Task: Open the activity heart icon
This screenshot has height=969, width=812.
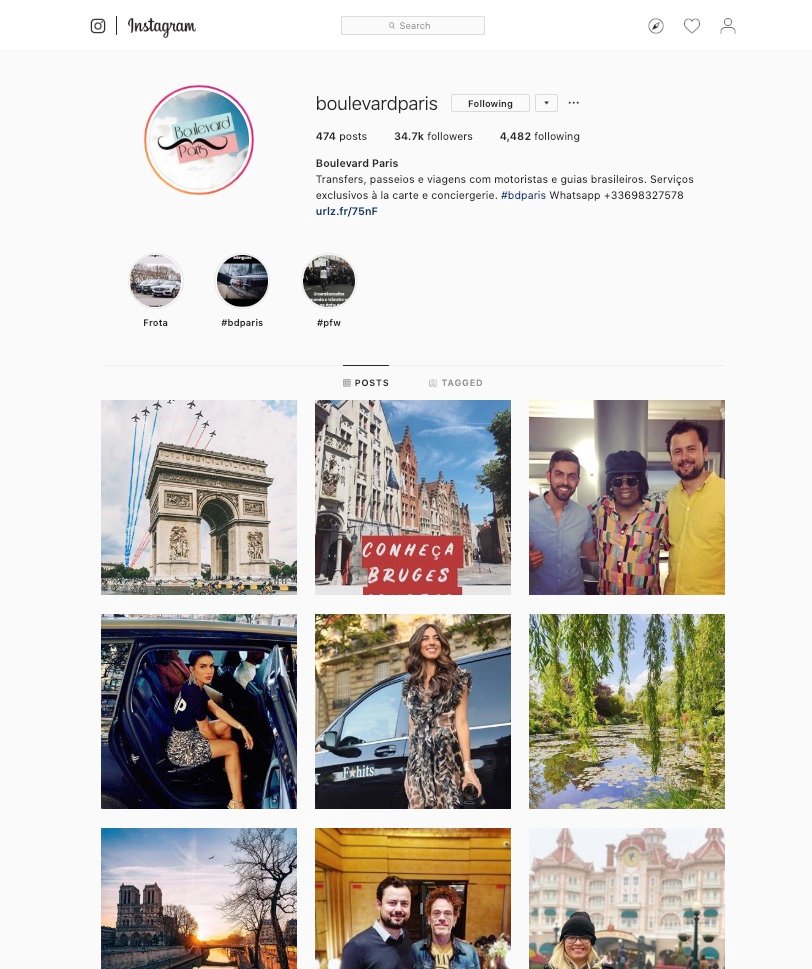Action: click(x=692, y=26)
